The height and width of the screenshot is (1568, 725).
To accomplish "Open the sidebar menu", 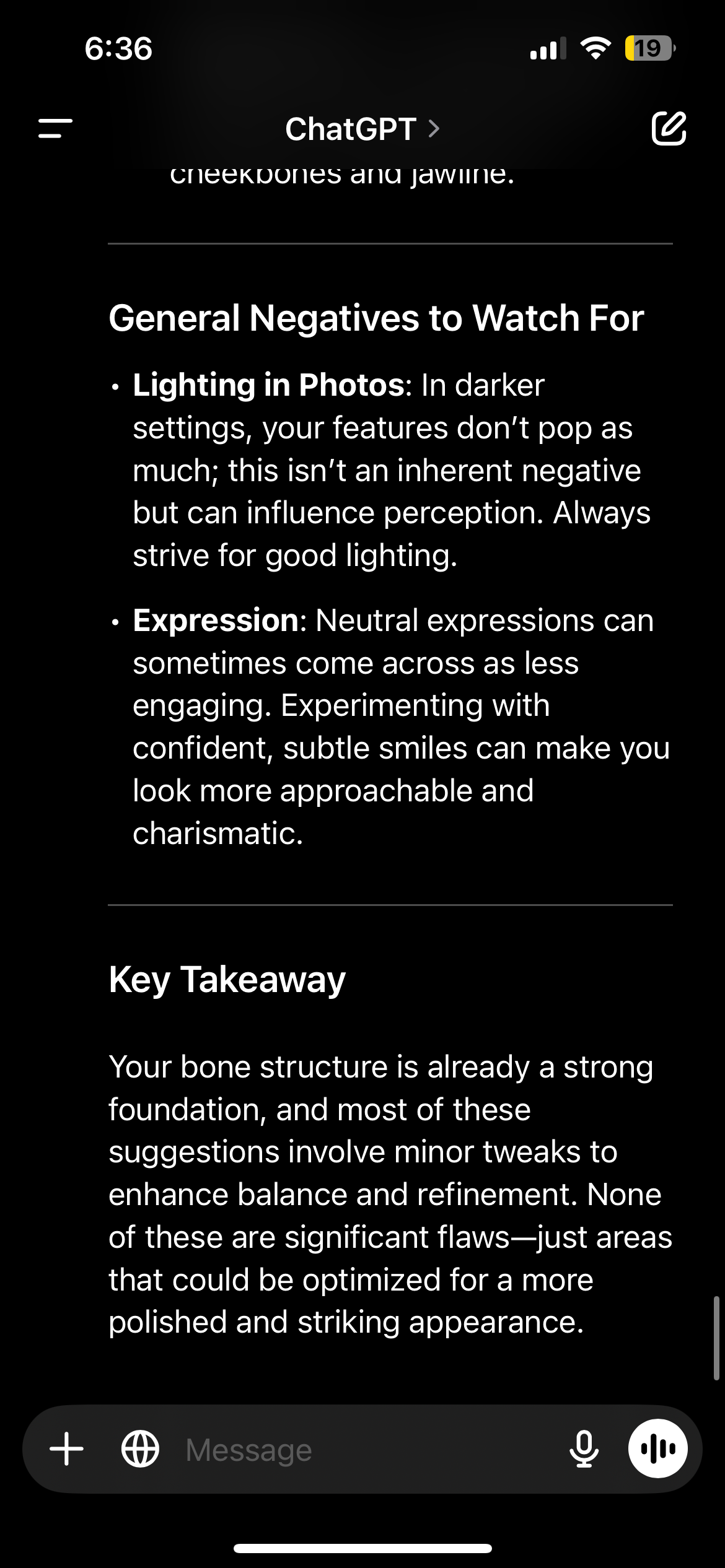I will click(55, 129).
